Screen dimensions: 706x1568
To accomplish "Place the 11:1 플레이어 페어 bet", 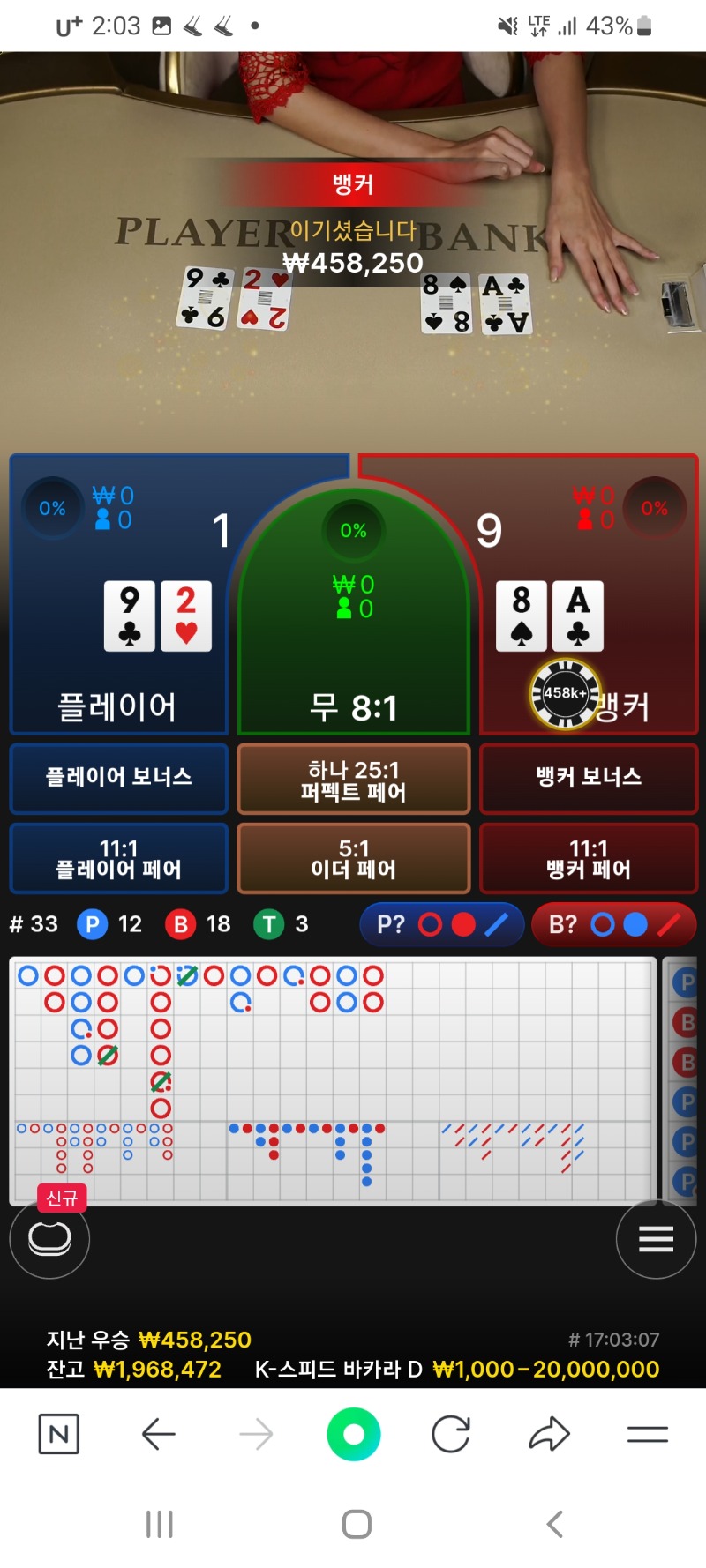I will (x=119, y=859).
